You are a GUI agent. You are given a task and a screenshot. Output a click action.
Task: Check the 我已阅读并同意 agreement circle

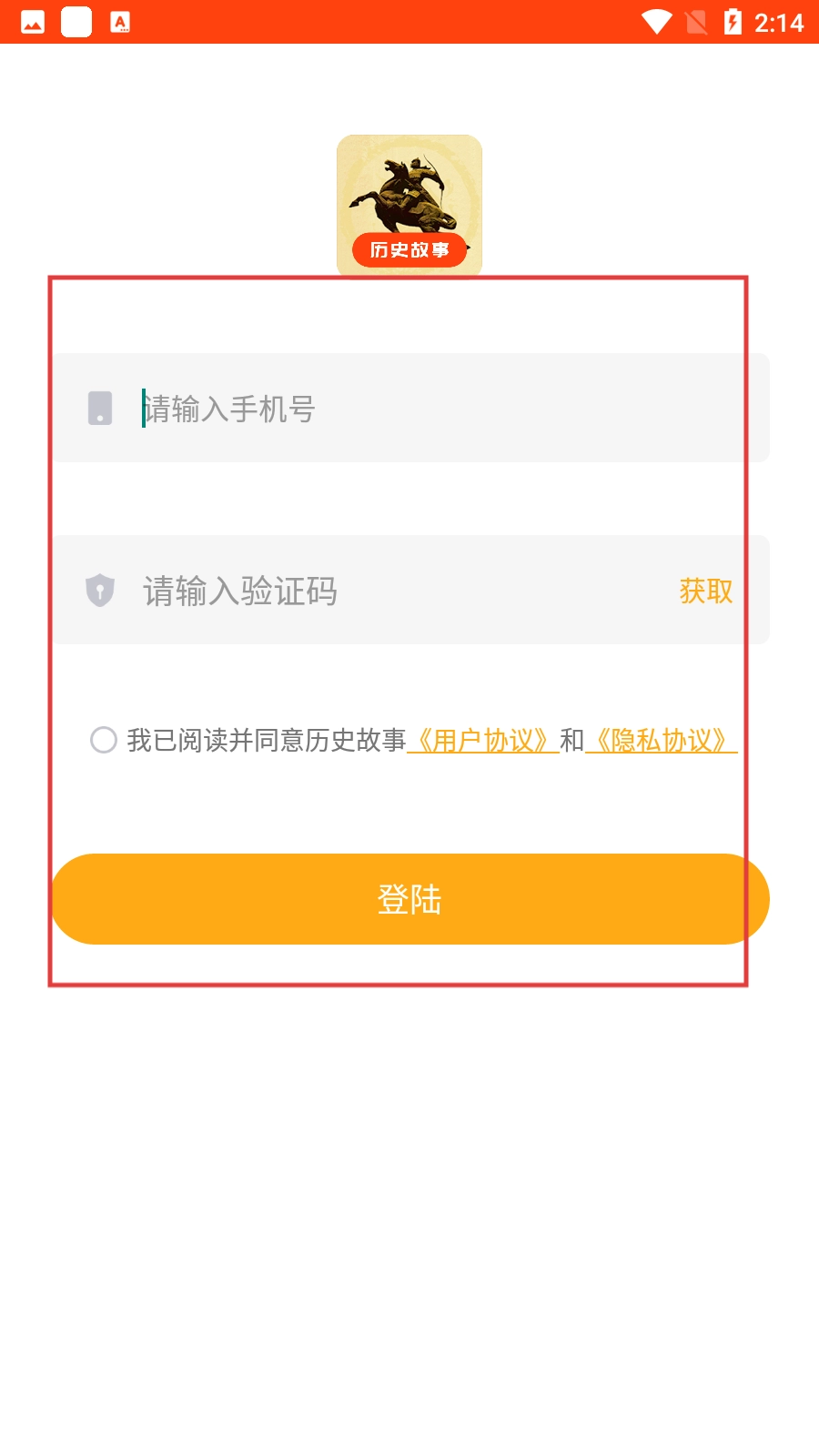tap(104, 740)
